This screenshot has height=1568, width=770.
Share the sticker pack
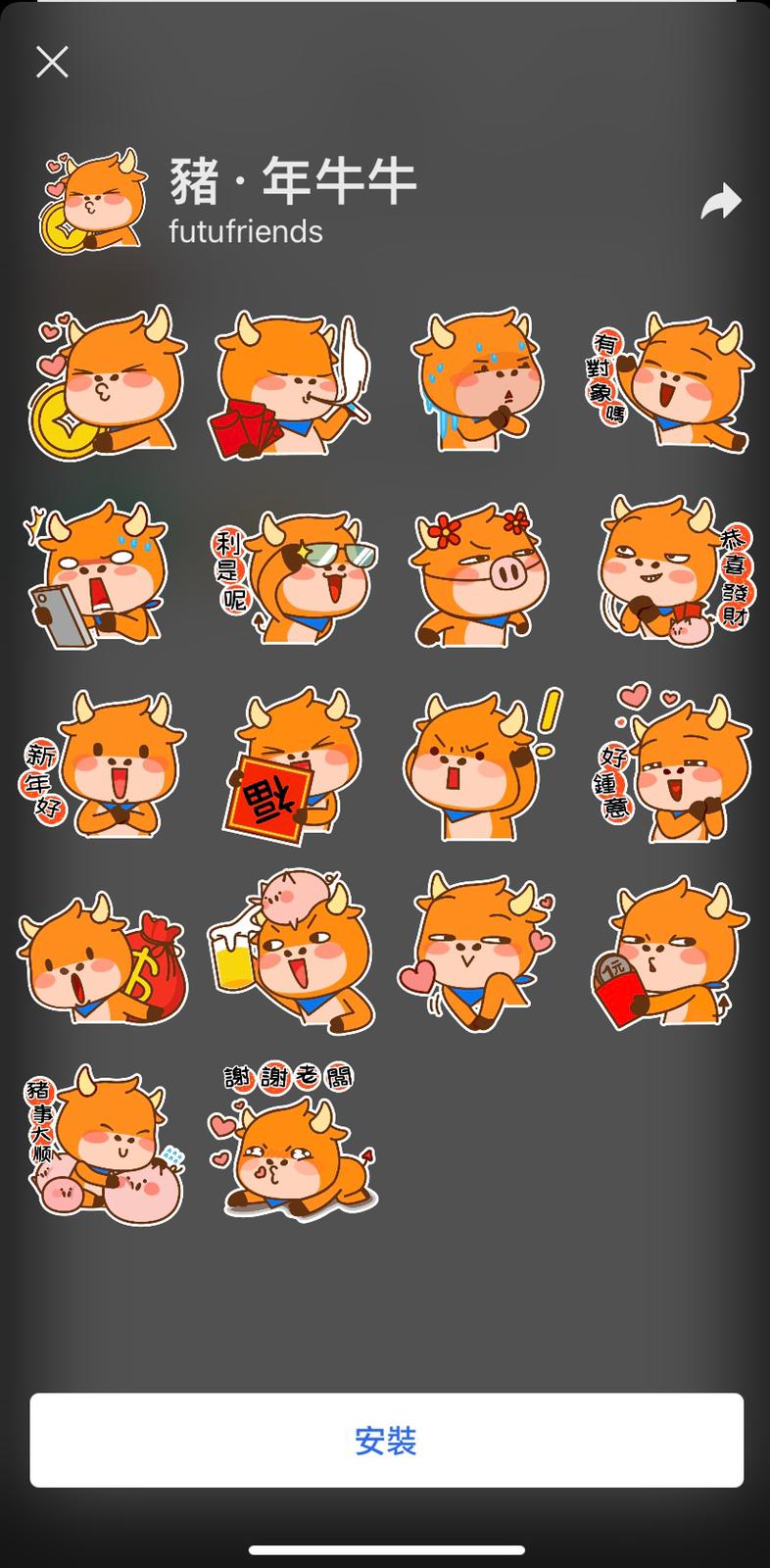pyautogui.click(x=721, y=202)
